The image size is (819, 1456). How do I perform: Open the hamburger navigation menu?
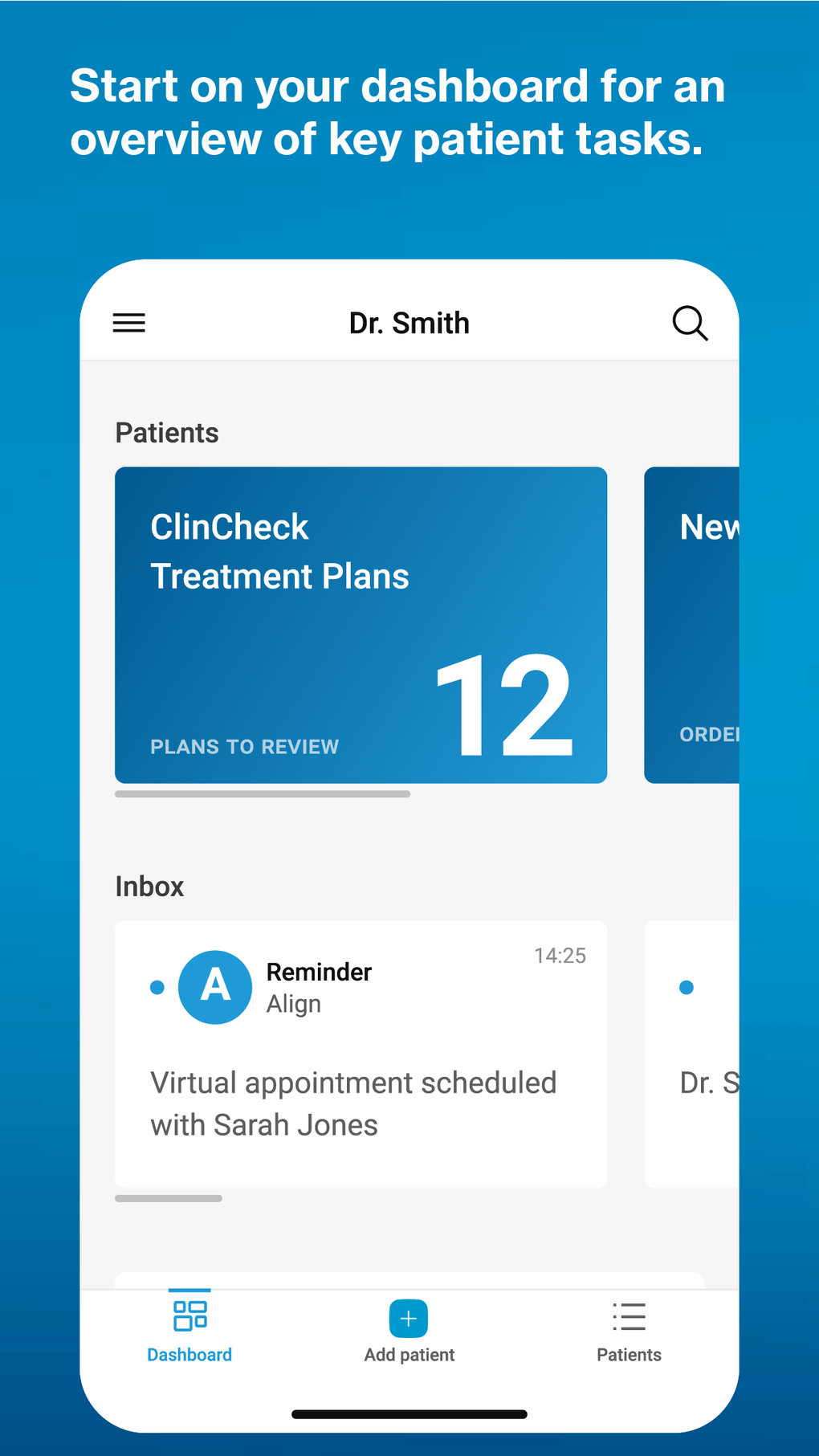point(128,323)
